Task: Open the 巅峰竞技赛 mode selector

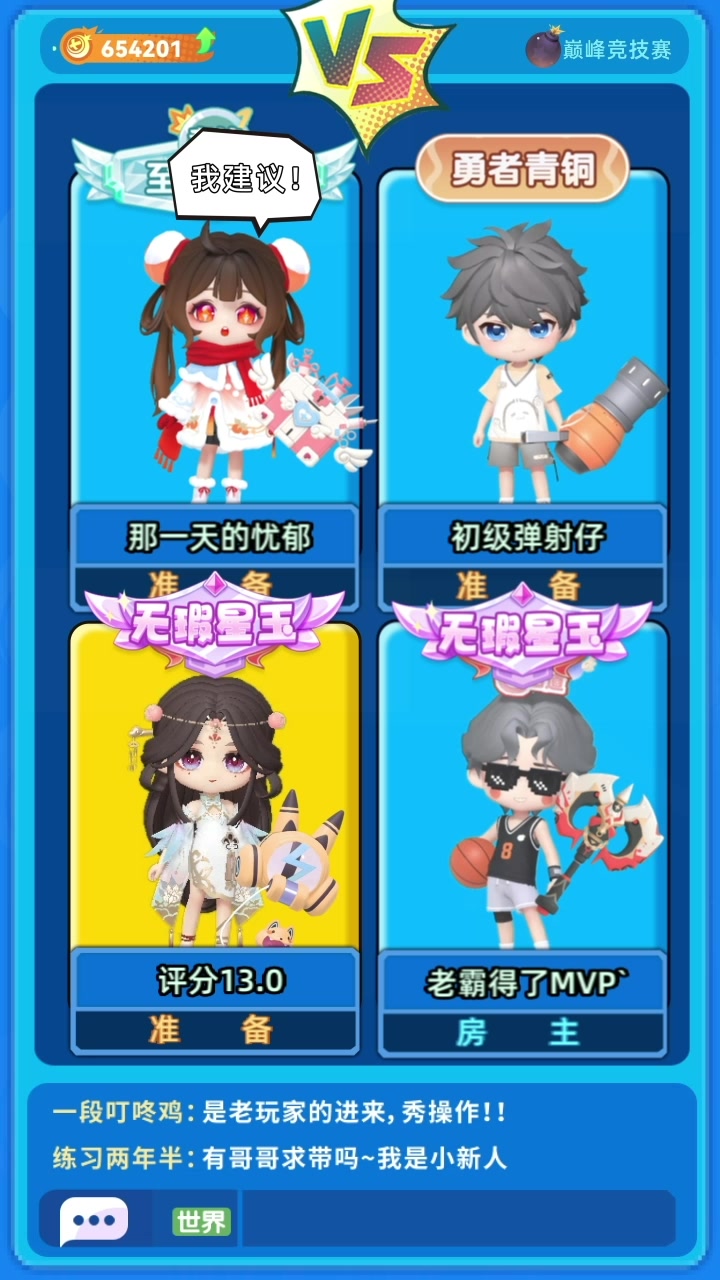Action: (599, 48)
